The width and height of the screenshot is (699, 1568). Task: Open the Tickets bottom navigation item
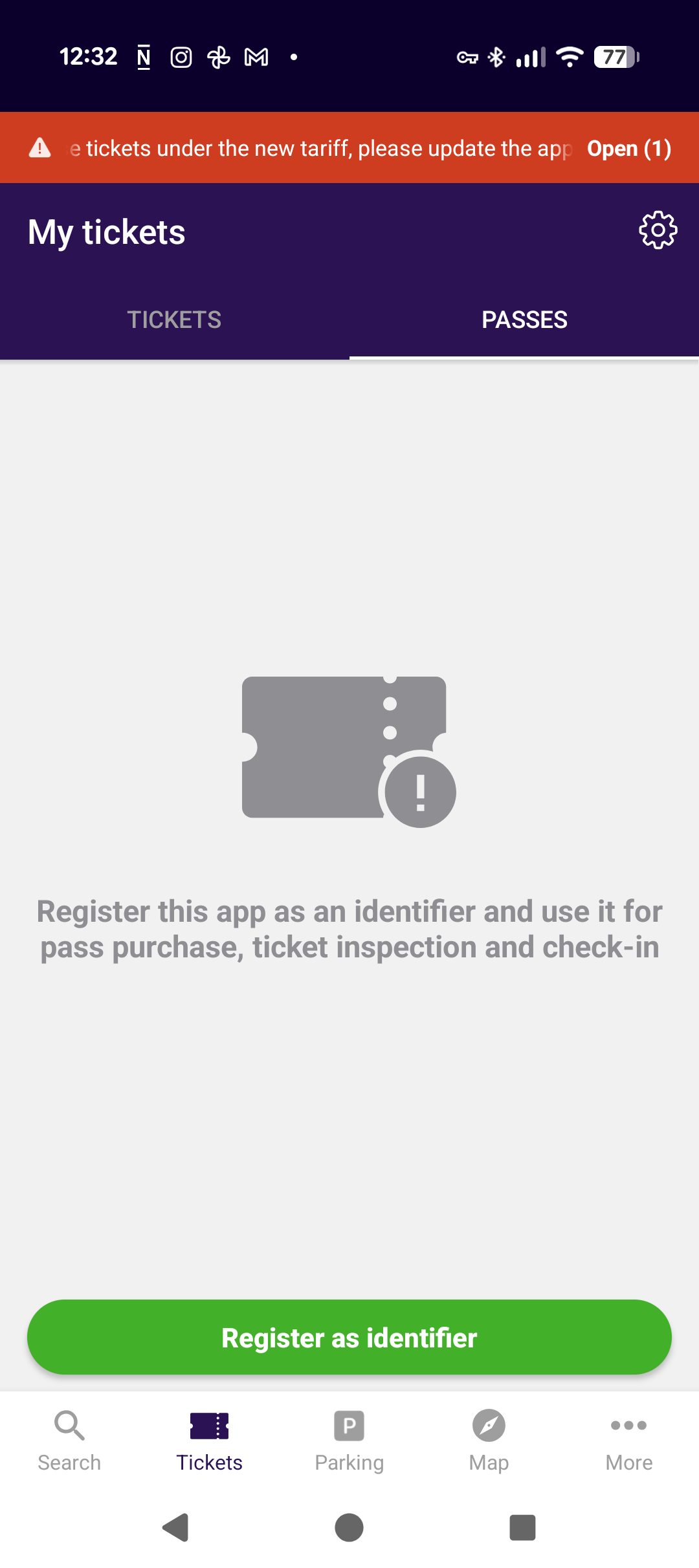point(209,1440)
